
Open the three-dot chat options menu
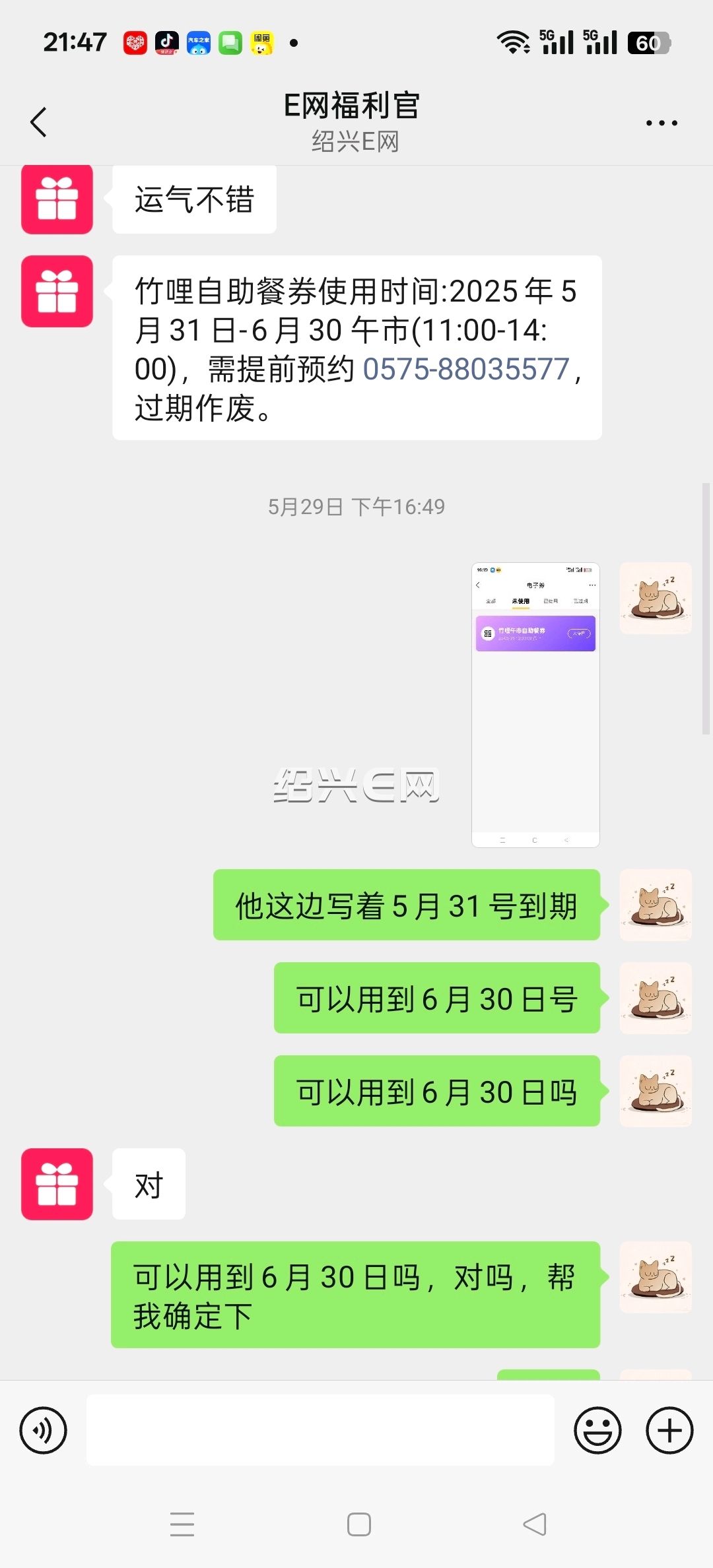pyautogui.click(x=662, y=123)
